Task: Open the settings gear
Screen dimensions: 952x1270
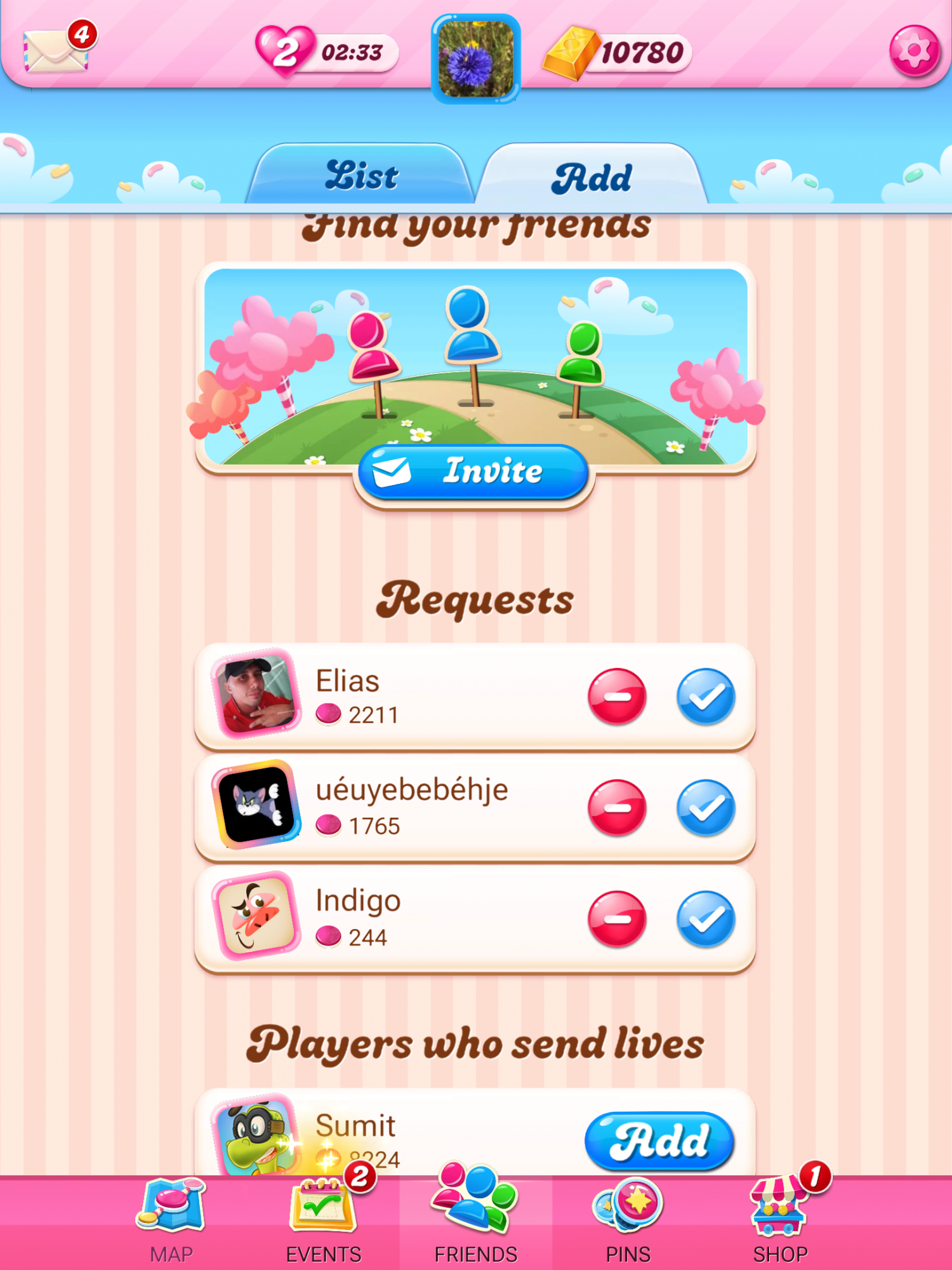Action: pyautogui.click(x=914, y=51)
